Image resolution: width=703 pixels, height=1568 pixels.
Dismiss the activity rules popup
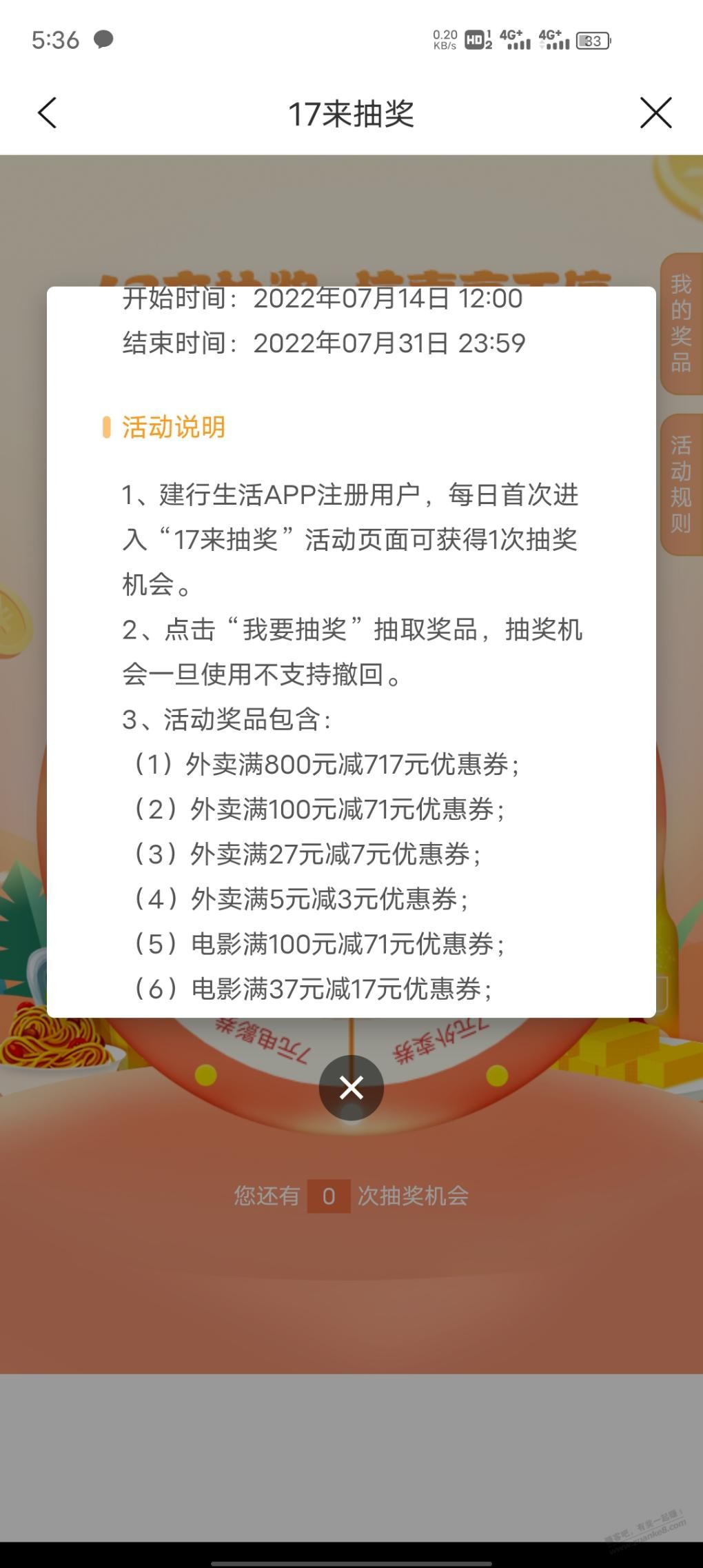[351, 1088]
